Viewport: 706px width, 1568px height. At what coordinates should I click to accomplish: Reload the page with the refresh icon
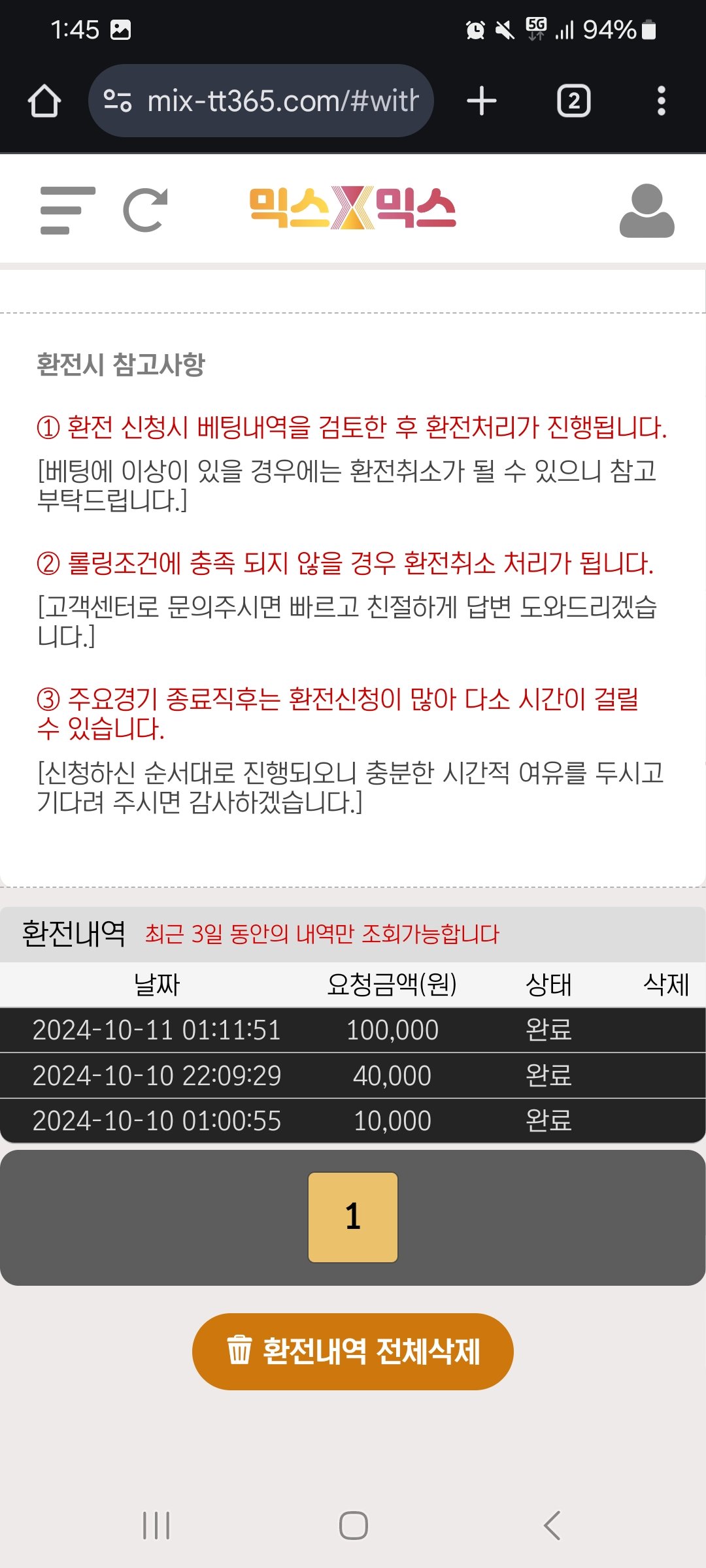pos(146,210)
